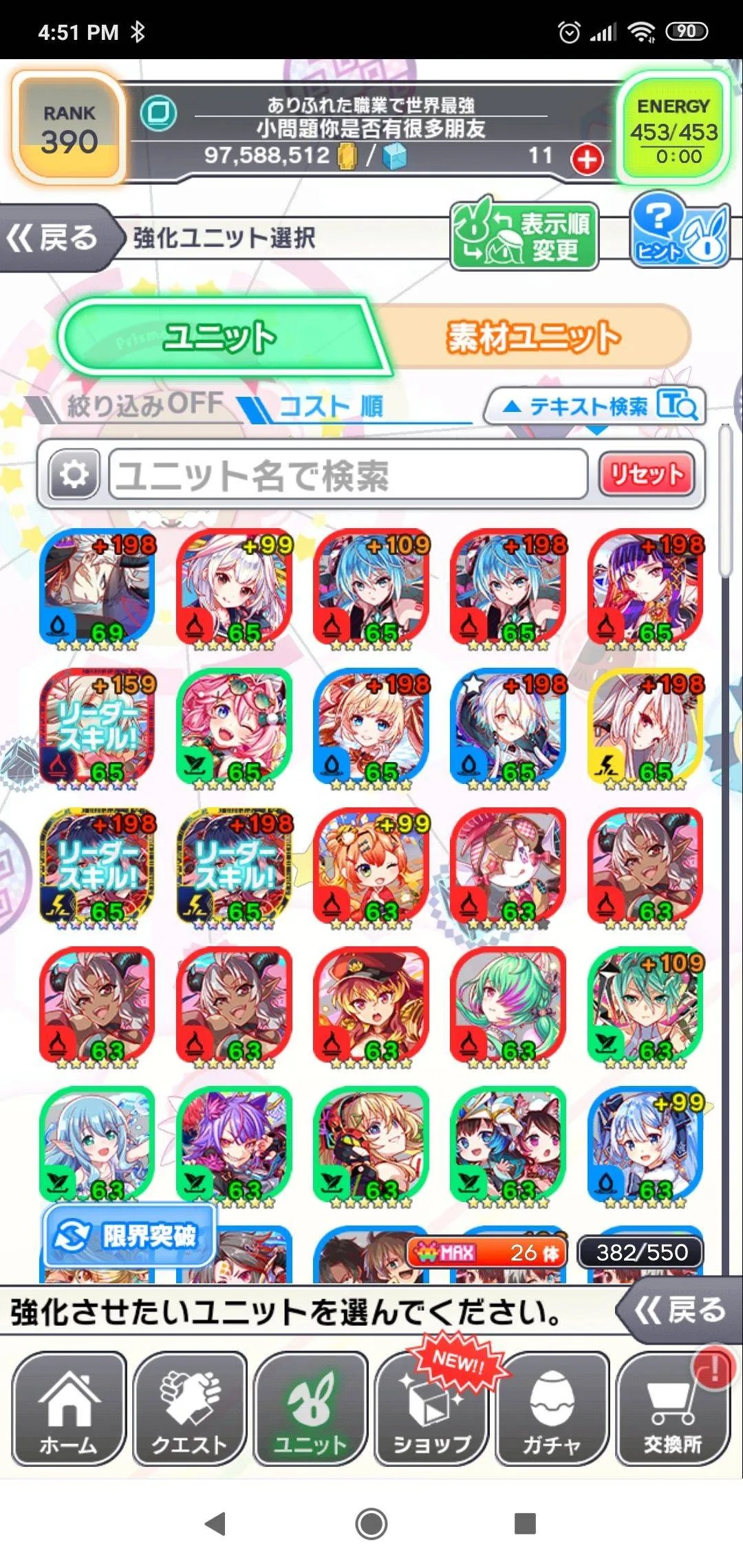Open the ガチャ tab

tap(552, 1409)
